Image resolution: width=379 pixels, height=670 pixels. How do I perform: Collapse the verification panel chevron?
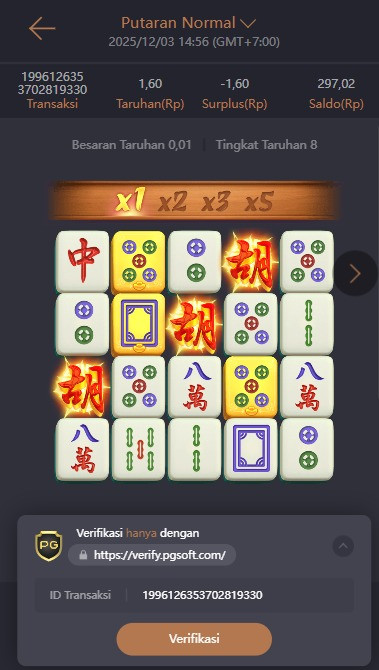tap(343, 546)
